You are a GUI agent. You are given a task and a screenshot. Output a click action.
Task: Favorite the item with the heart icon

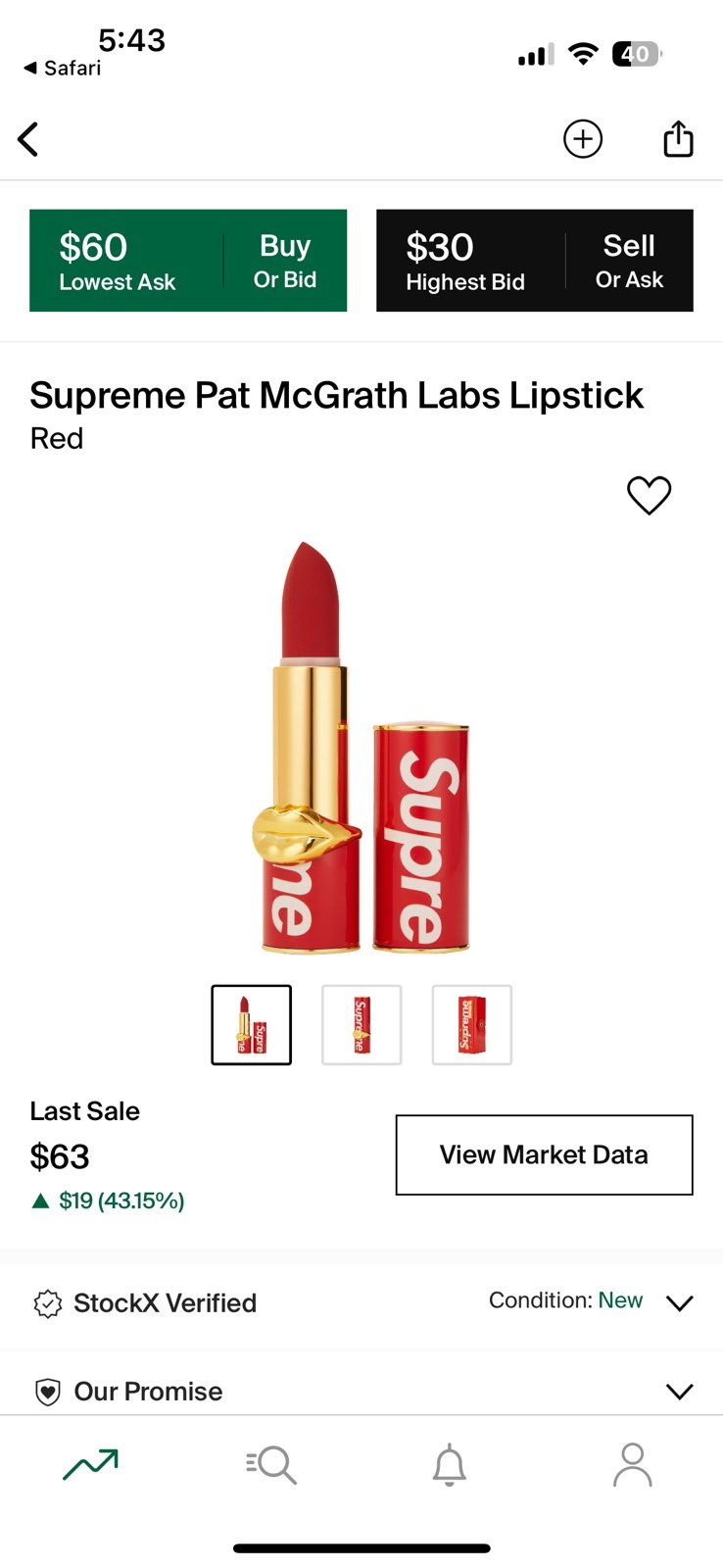[649, 495]
